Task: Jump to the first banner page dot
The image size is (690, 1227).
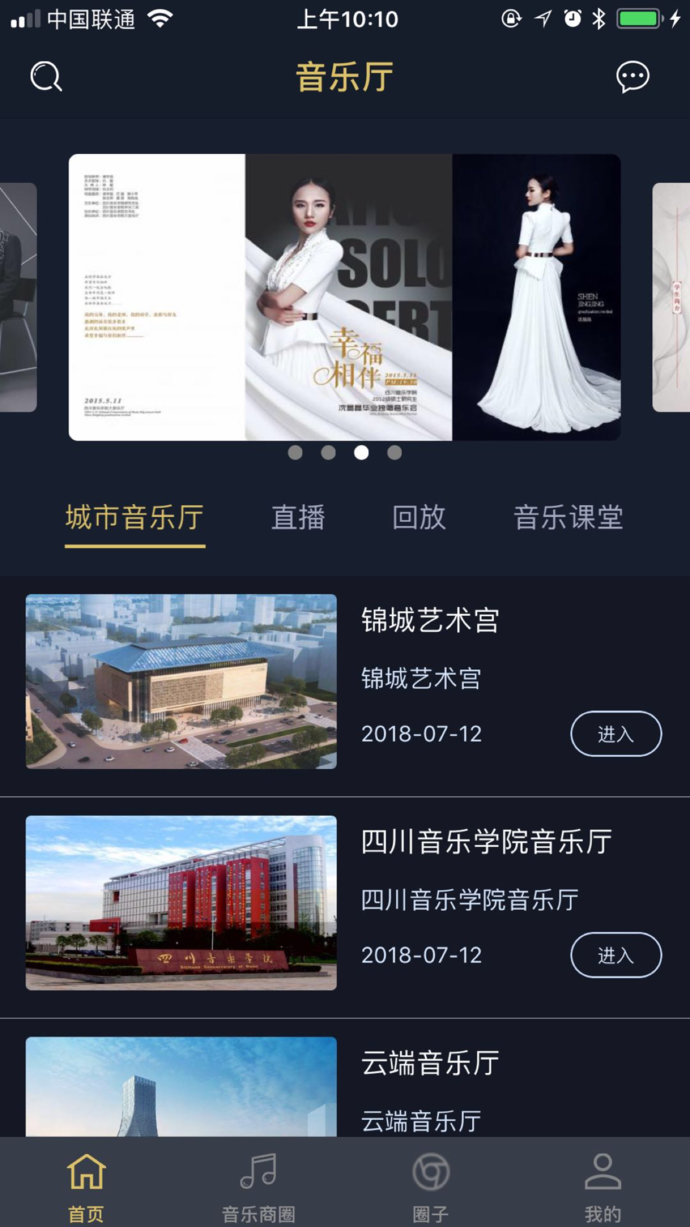Action: [x=295, y=452]
